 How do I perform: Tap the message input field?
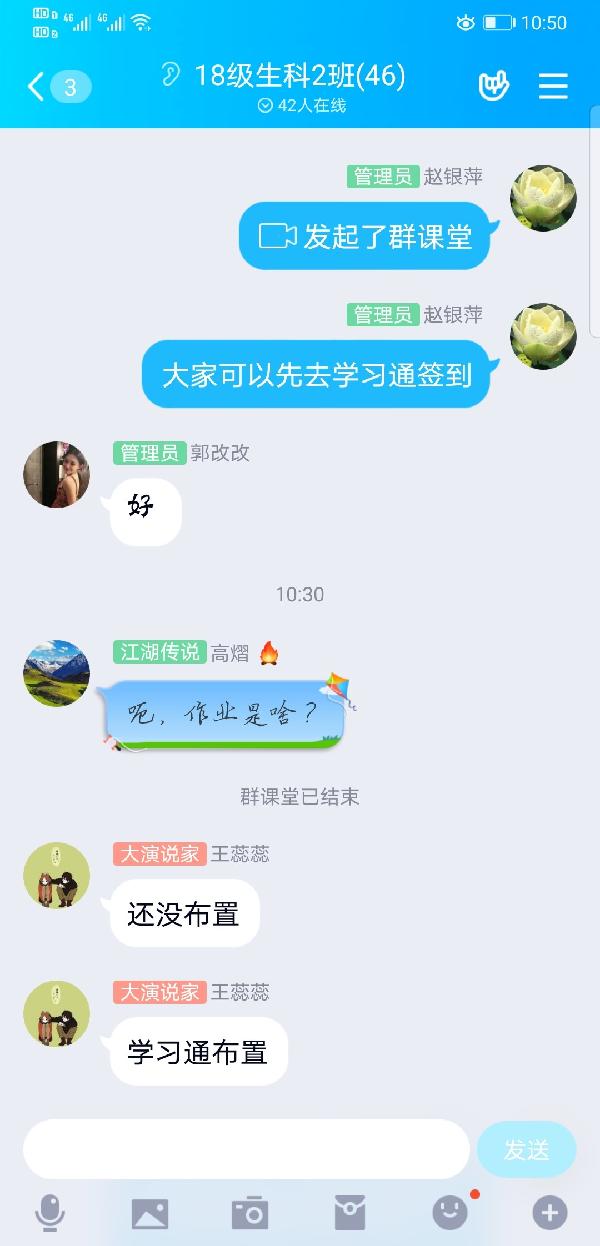pos(246,1149)
